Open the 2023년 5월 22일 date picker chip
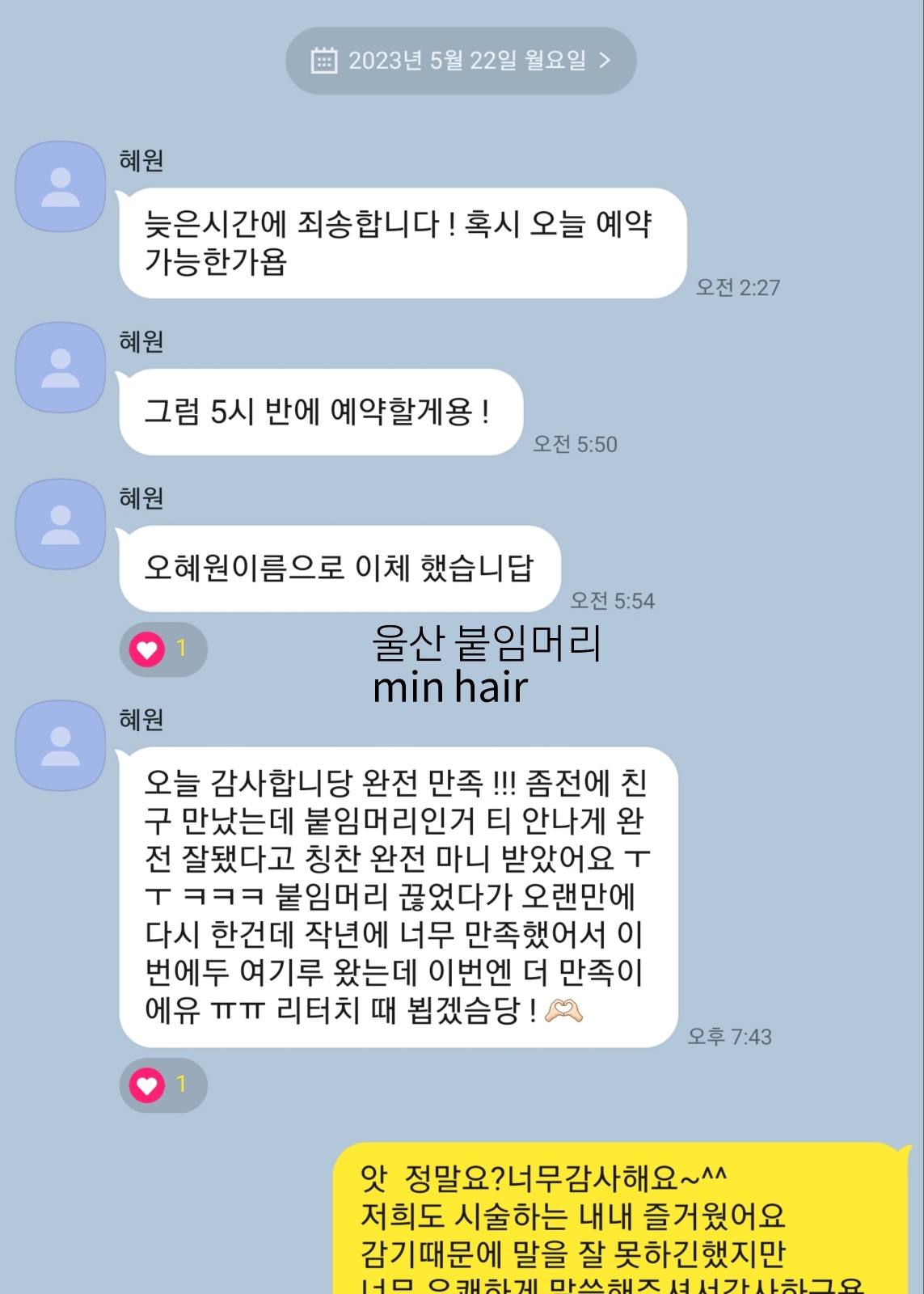 (461, 61)
